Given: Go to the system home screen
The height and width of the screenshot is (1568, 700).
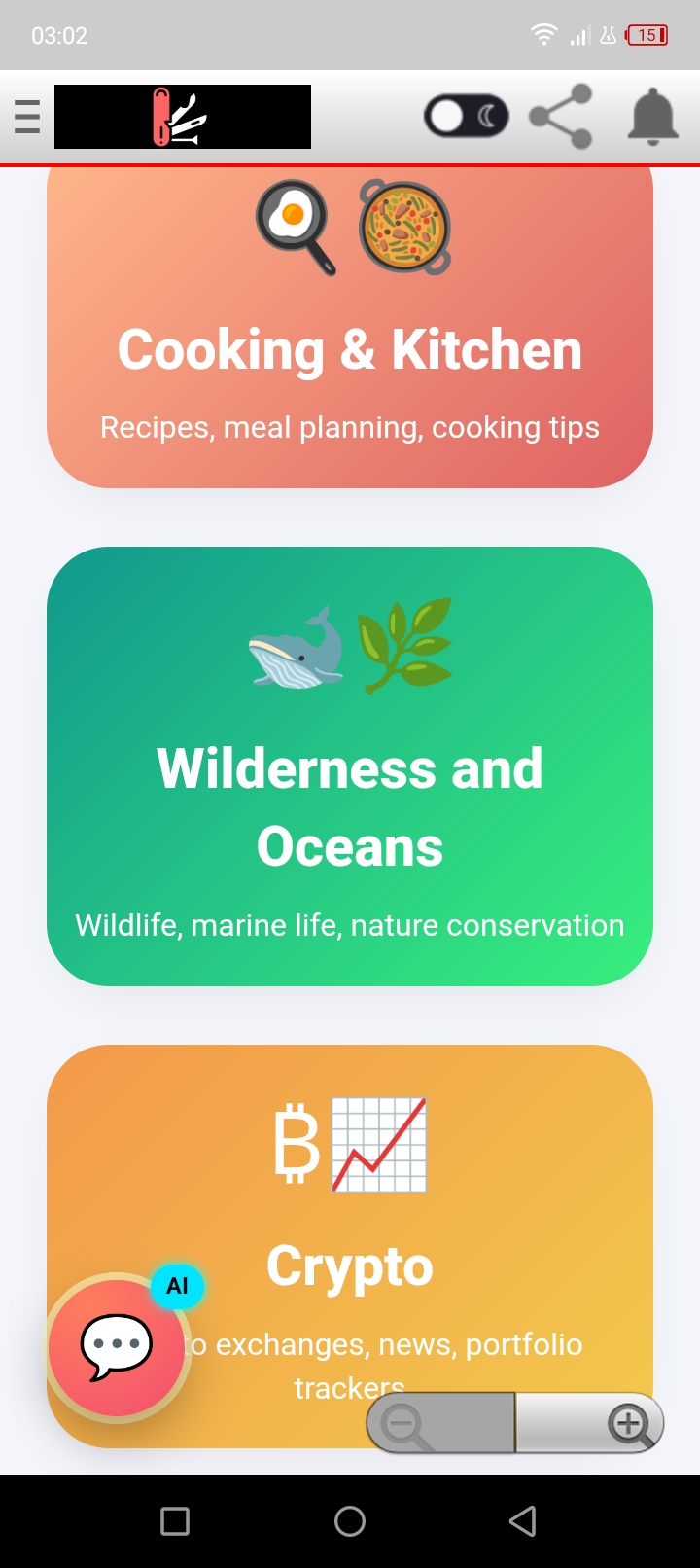Looking at the screenshot, I should click(350, 1521).
